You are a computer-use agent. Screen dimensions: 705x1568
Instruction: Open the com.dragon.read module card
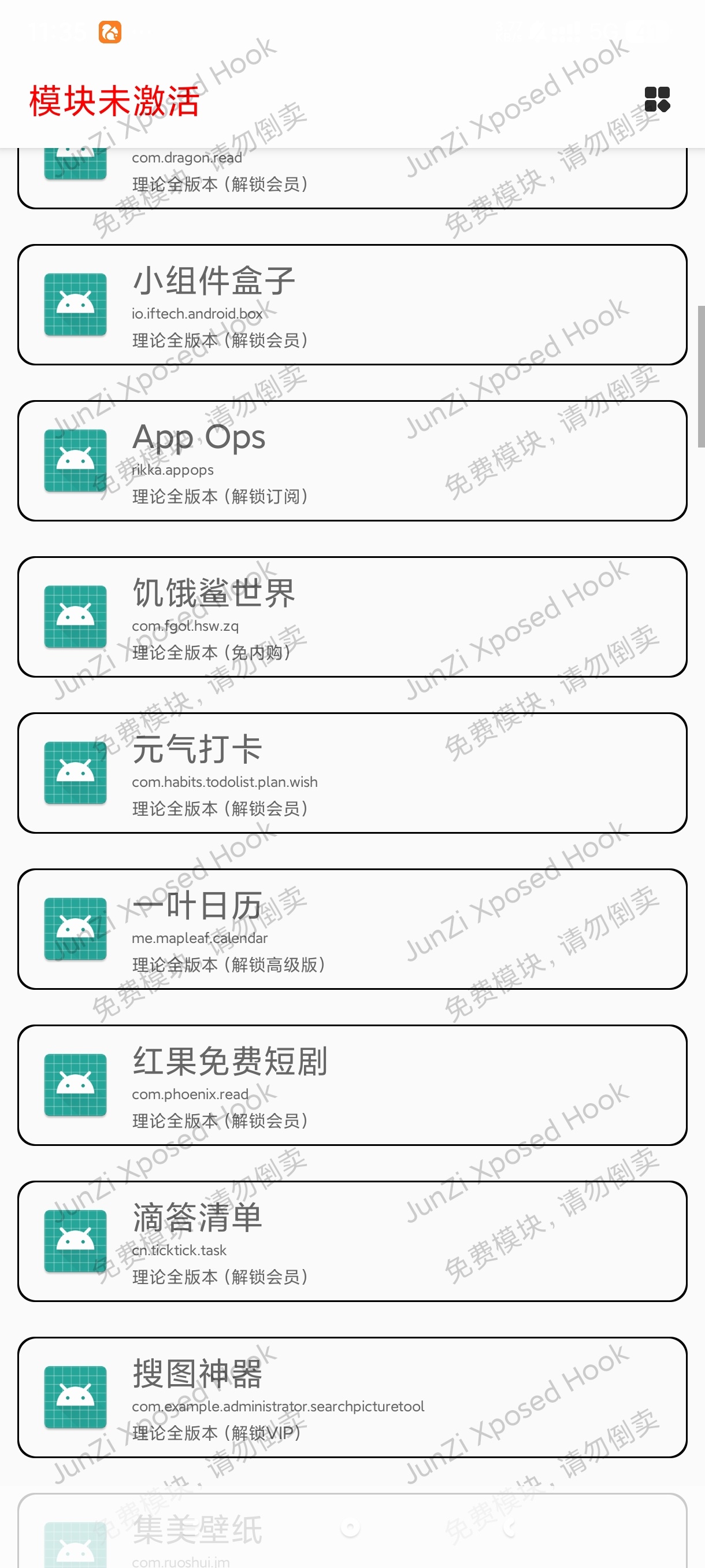(x=352, y=177)
